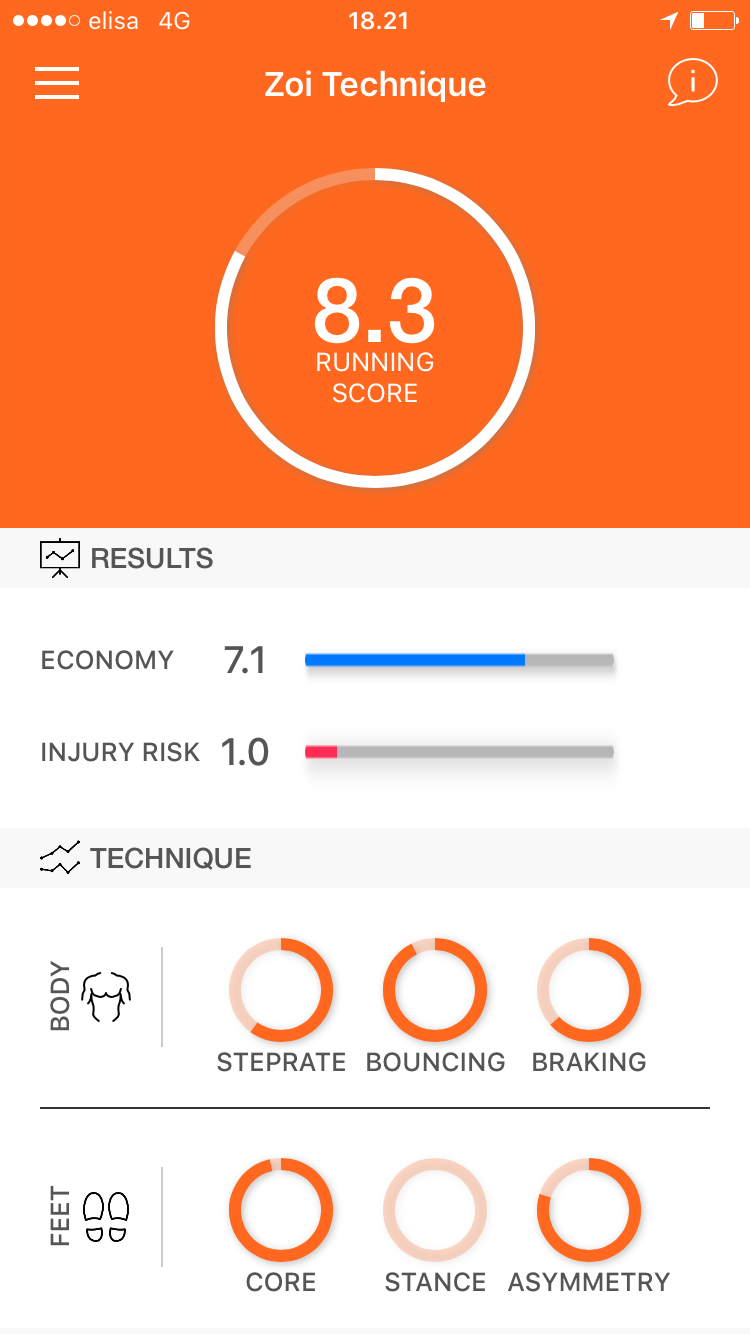View the Braking technique details

point(589,990)
